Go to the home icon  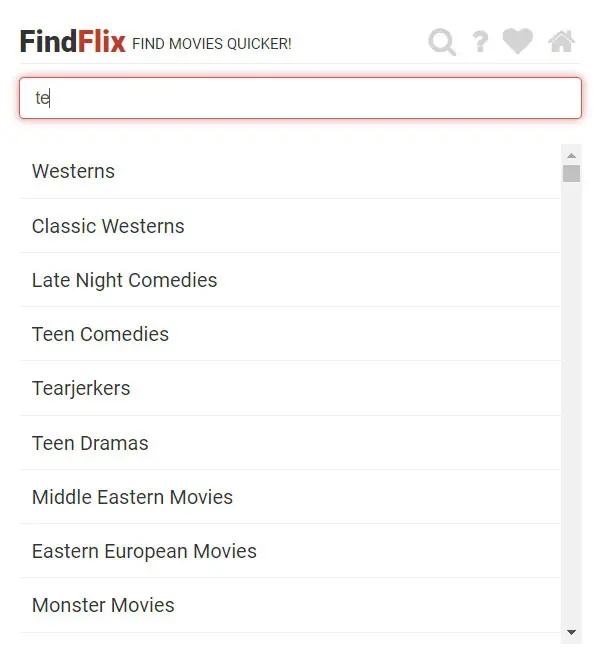[561, 42]
